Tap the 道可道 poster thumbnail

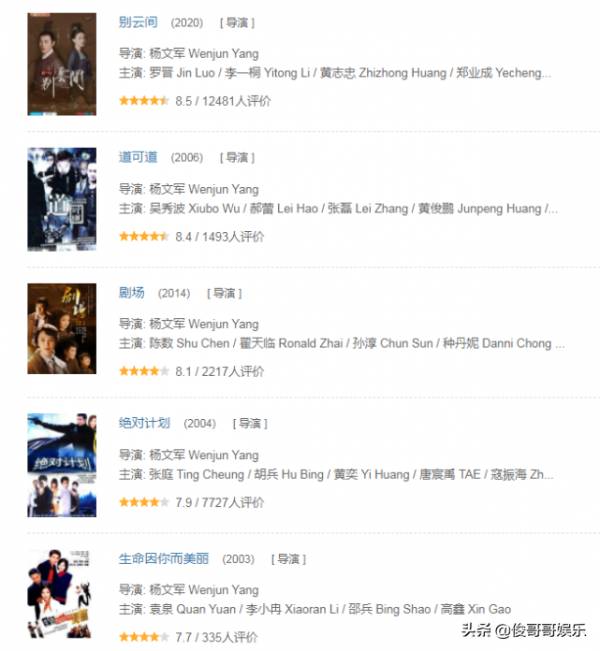coord(62,199)
